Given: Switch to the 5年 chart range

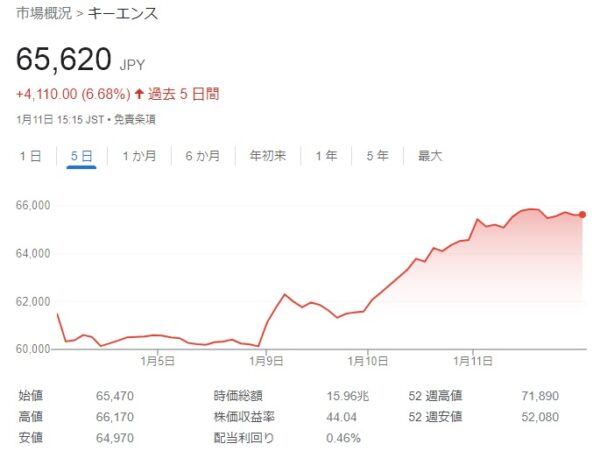Looking at the screenshot, I should click(378, 156).
